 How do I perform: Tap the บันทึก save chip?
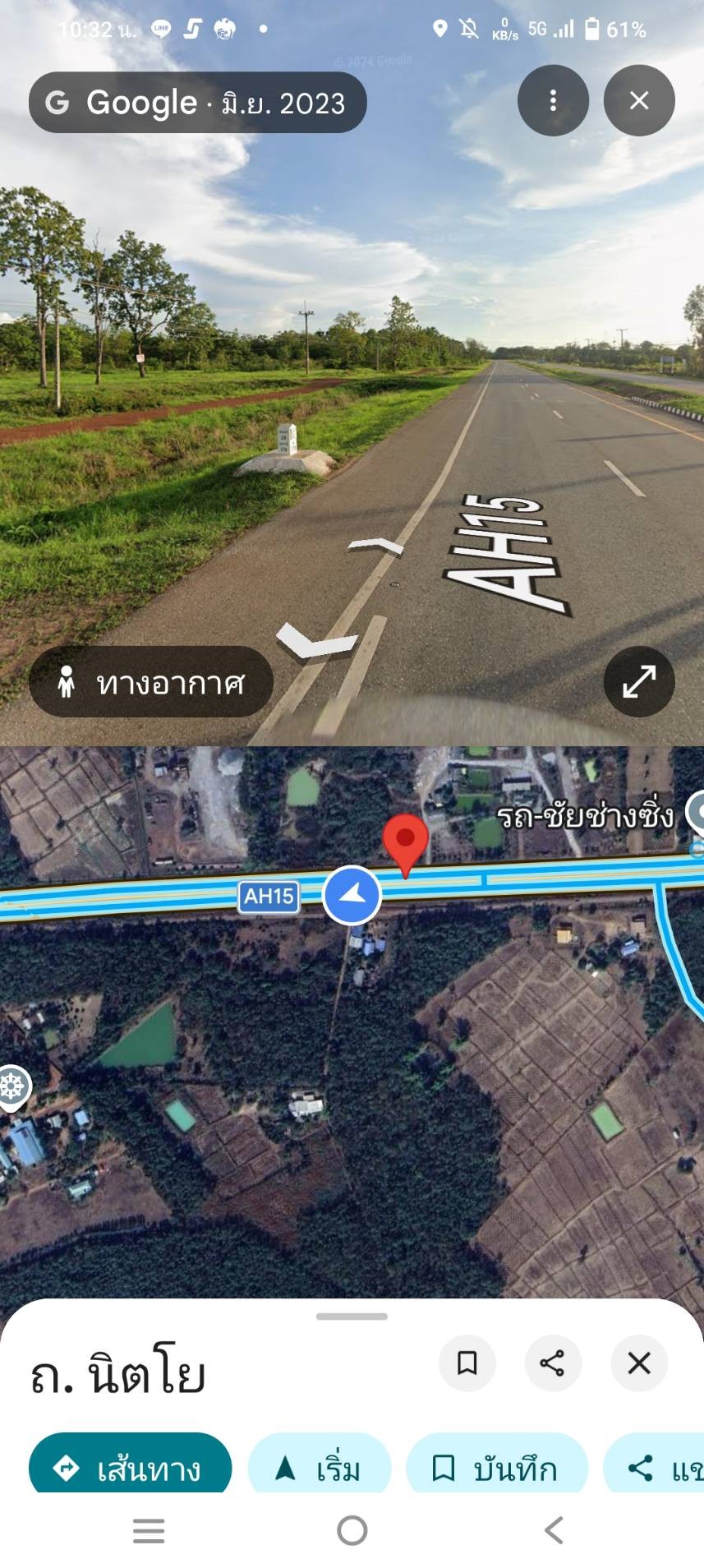click(497, 1464)
